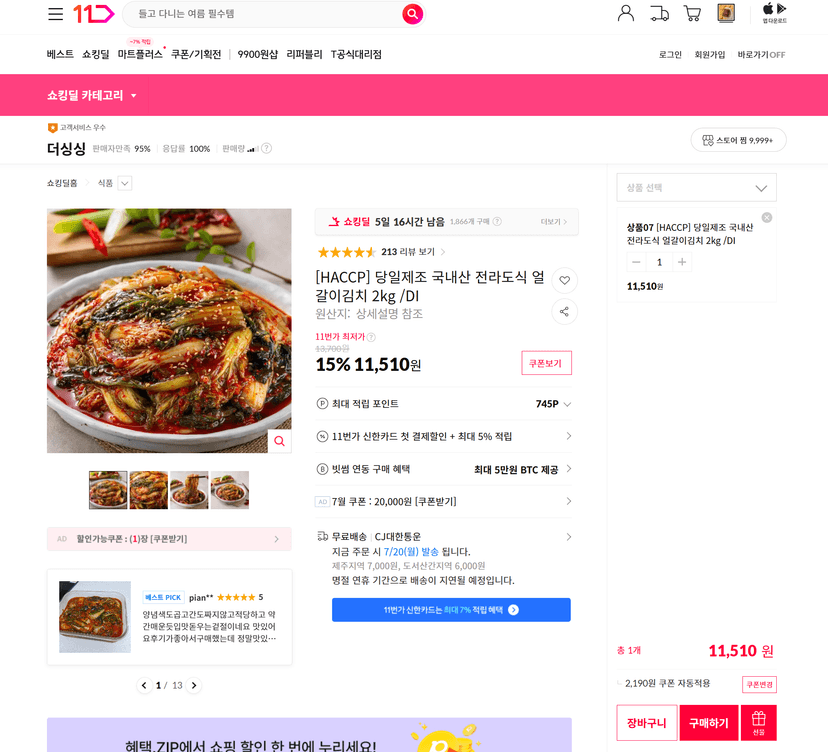Open my account profile icon
This screenshot has height=752, width=828.
[x=626, y=13]
